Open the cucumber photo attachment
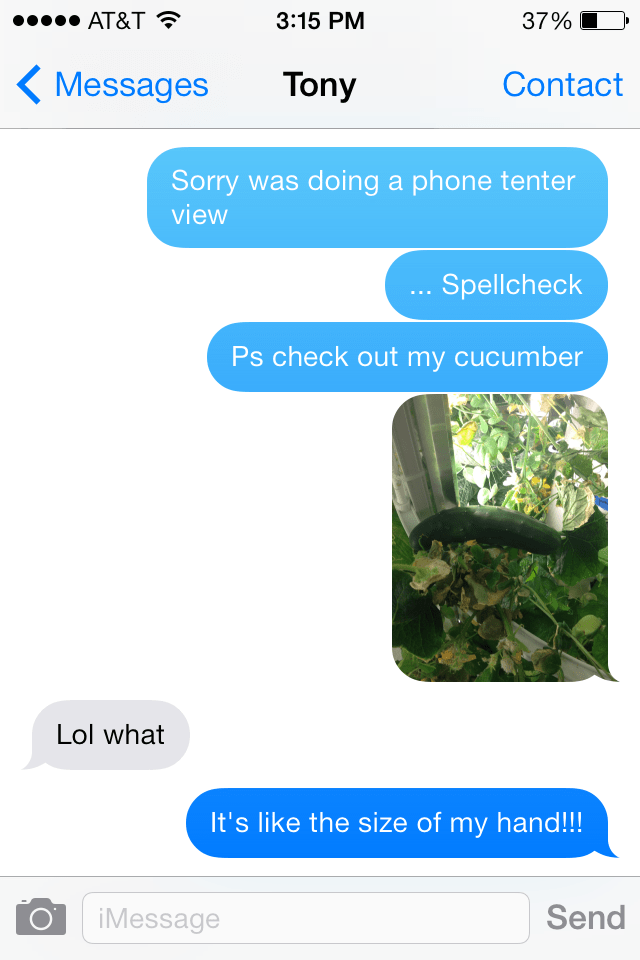This screenshot has width=640, height=960. coord(500,538)
